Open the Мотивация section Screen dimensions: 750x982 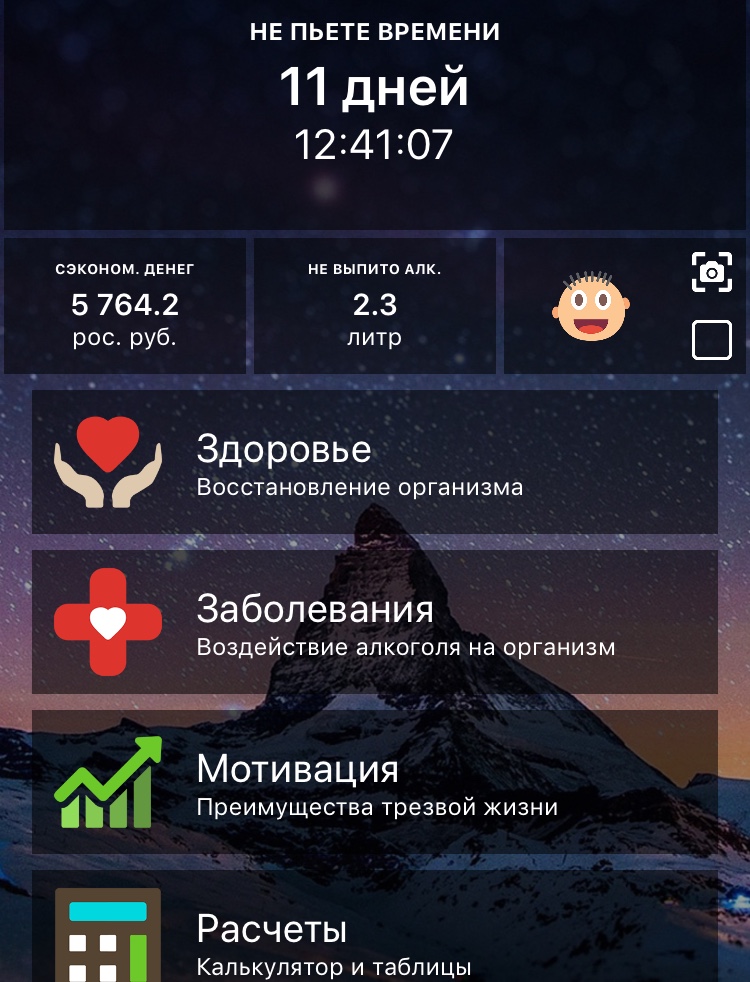[375, 782]
